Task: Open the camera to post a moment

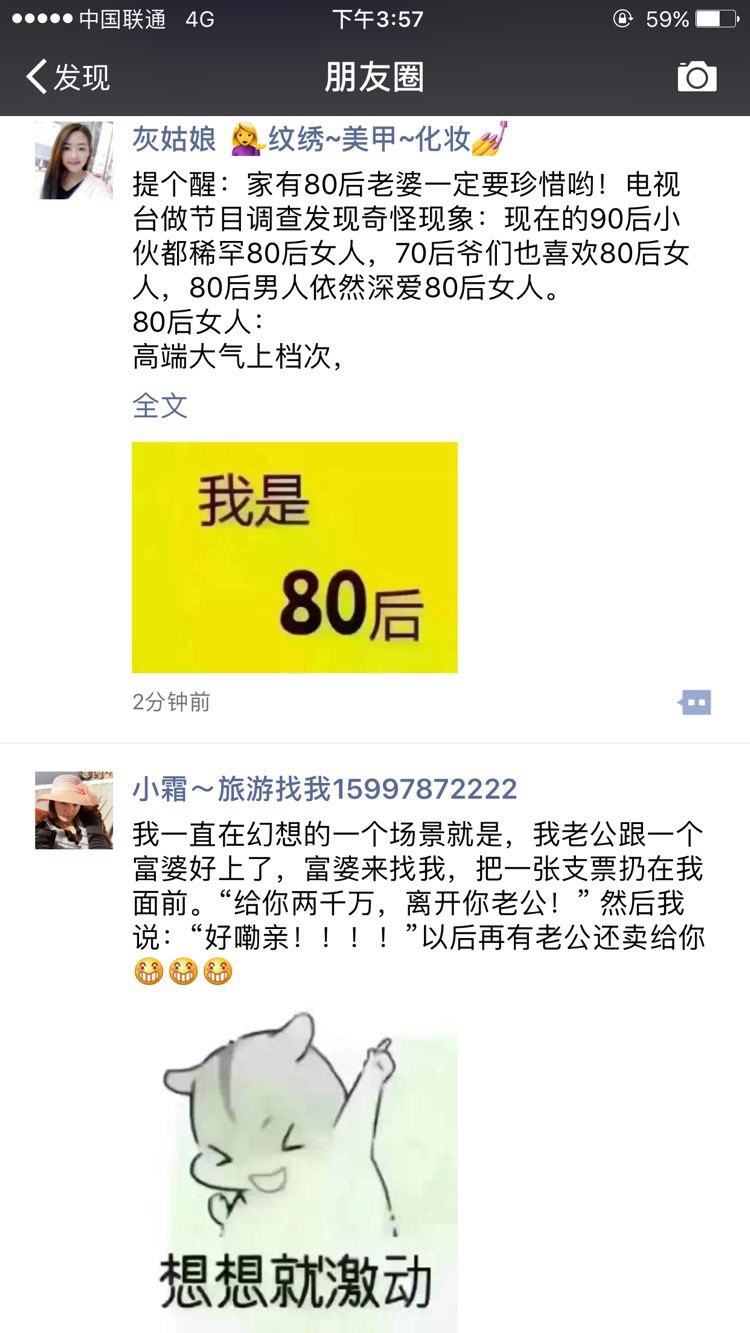Action: [696, 77]
